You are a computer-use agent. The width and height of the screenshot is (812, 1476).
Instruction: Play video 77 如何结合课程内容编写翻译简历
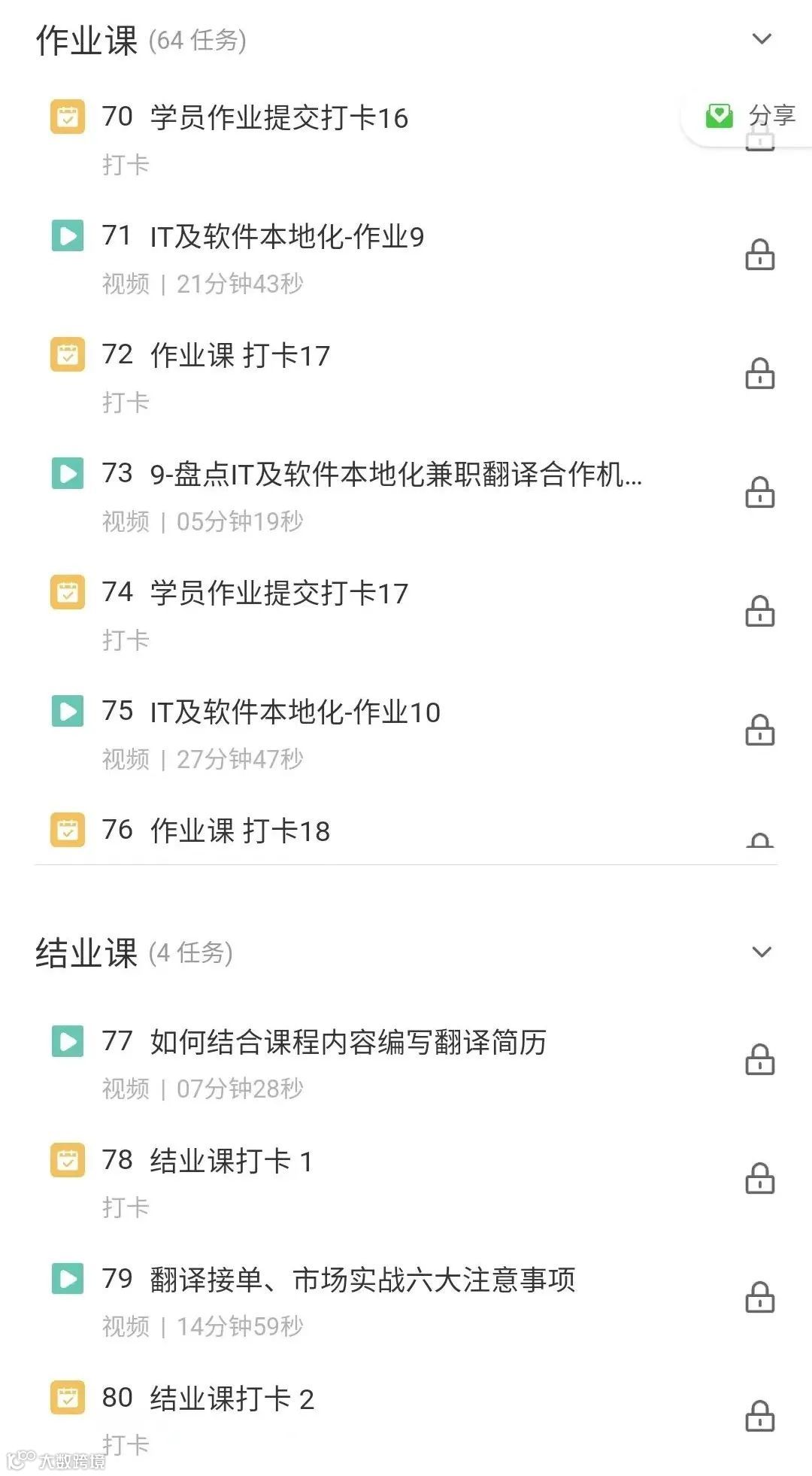tap(347, 1043)
